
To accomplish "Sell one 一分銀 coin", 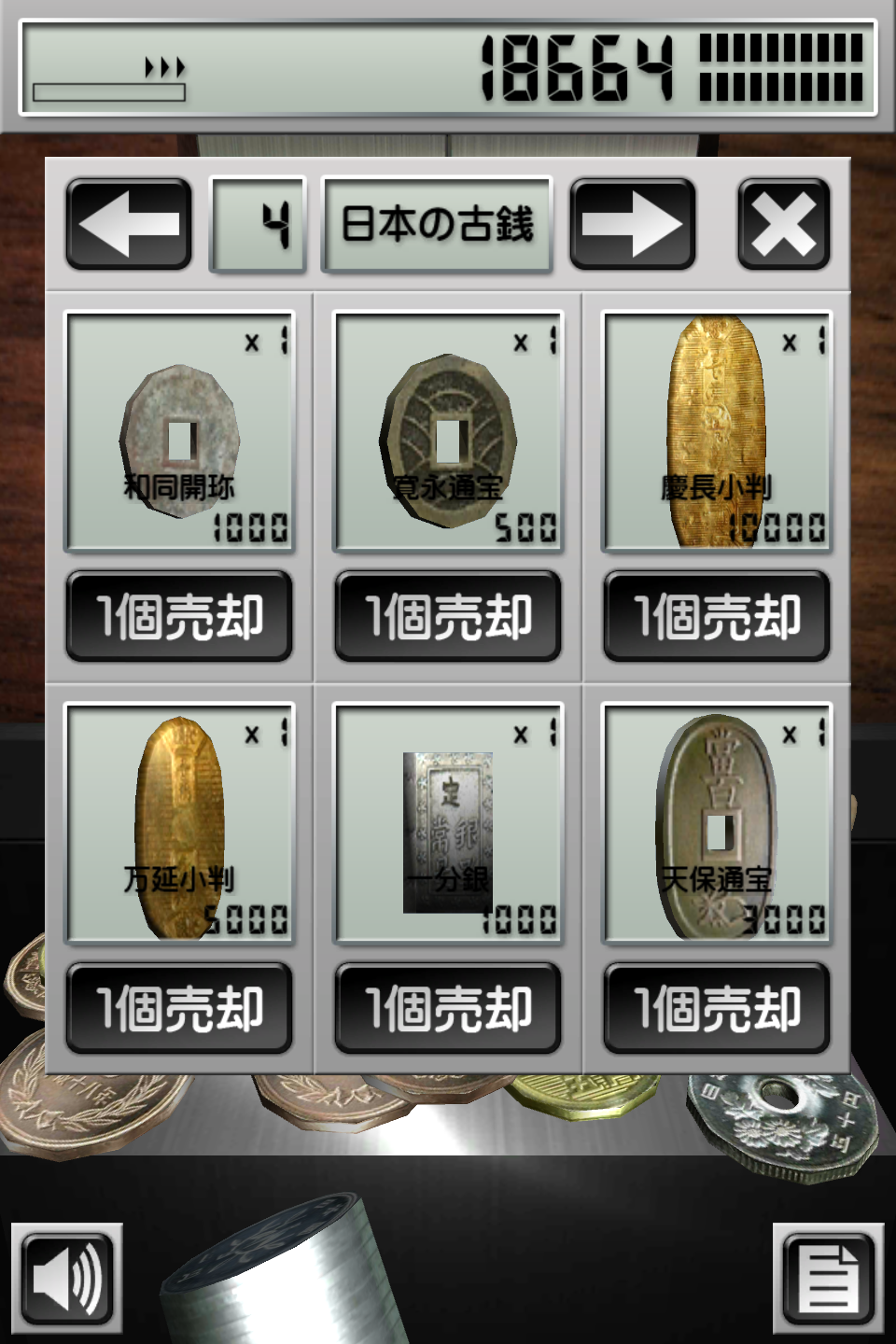I will click(x=448, y=1009).
